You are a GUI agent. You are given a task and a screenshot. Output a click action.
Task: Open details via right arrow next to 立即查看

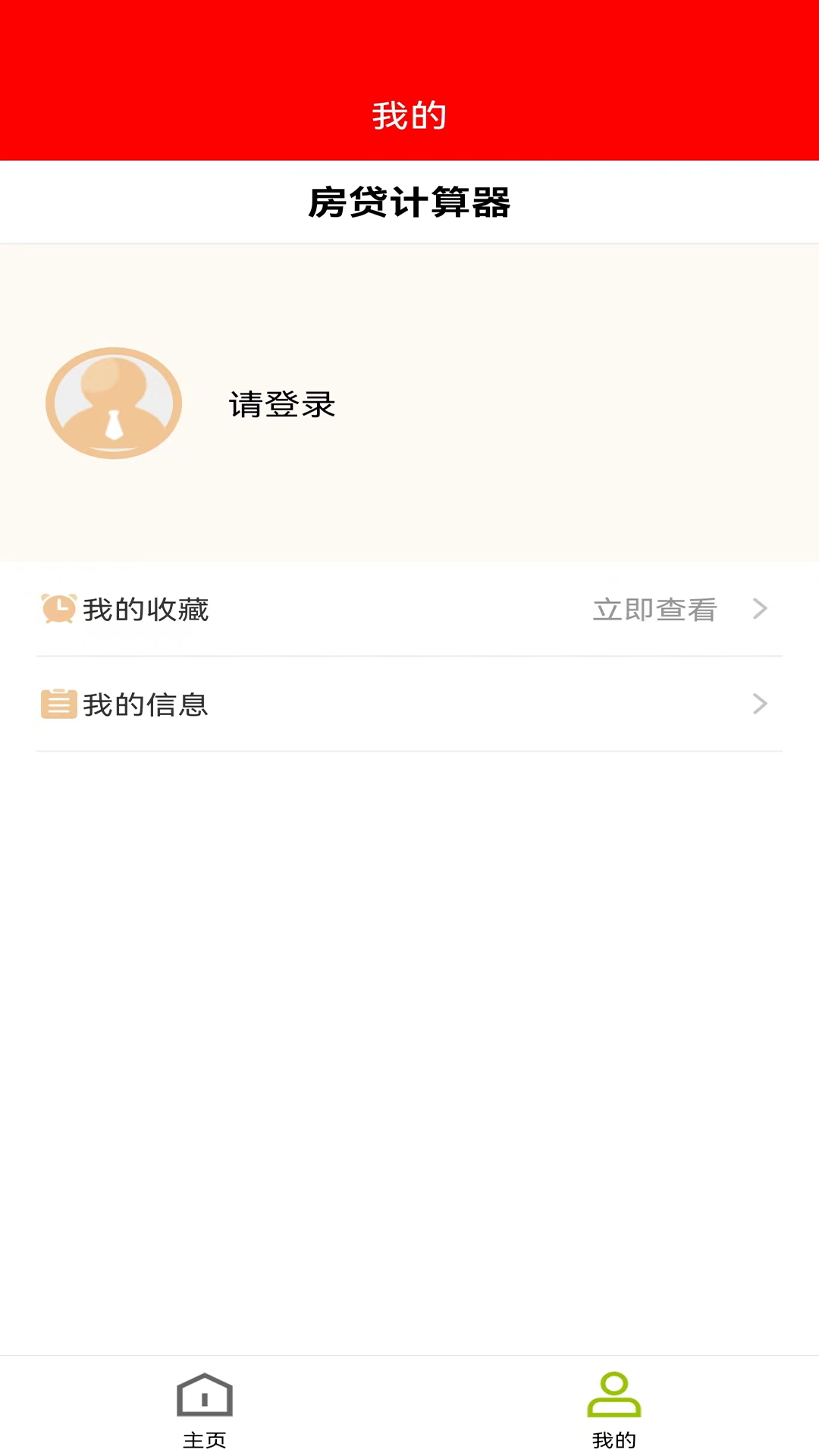click(x=759, y=609)
